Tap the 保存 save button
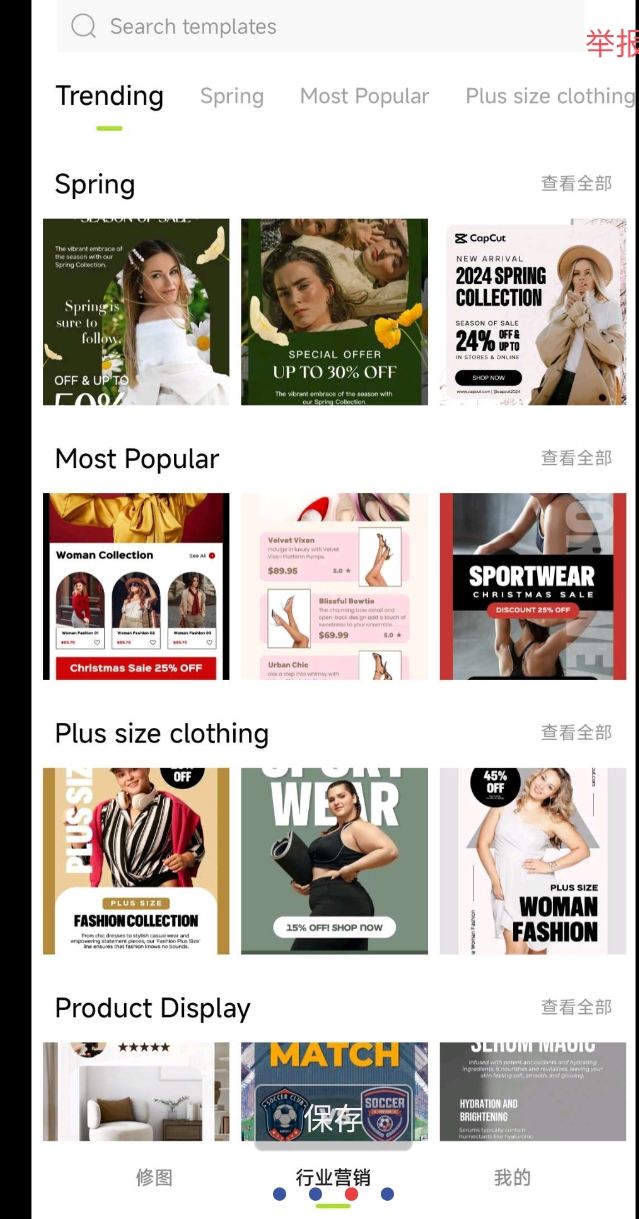 coord(333,1118)
